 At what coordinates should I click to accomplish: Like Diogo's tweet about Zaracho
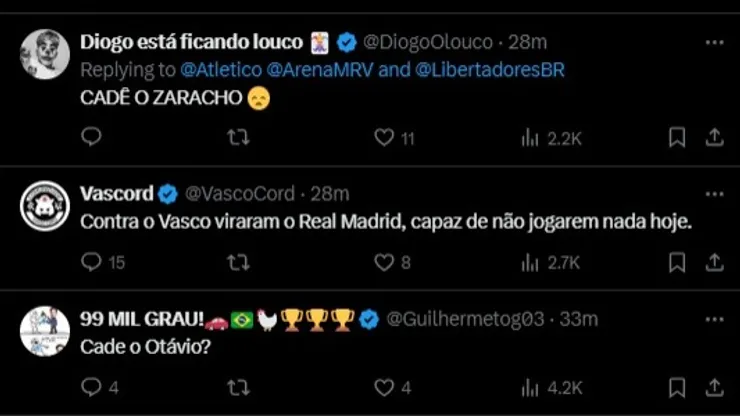(384, 137)
